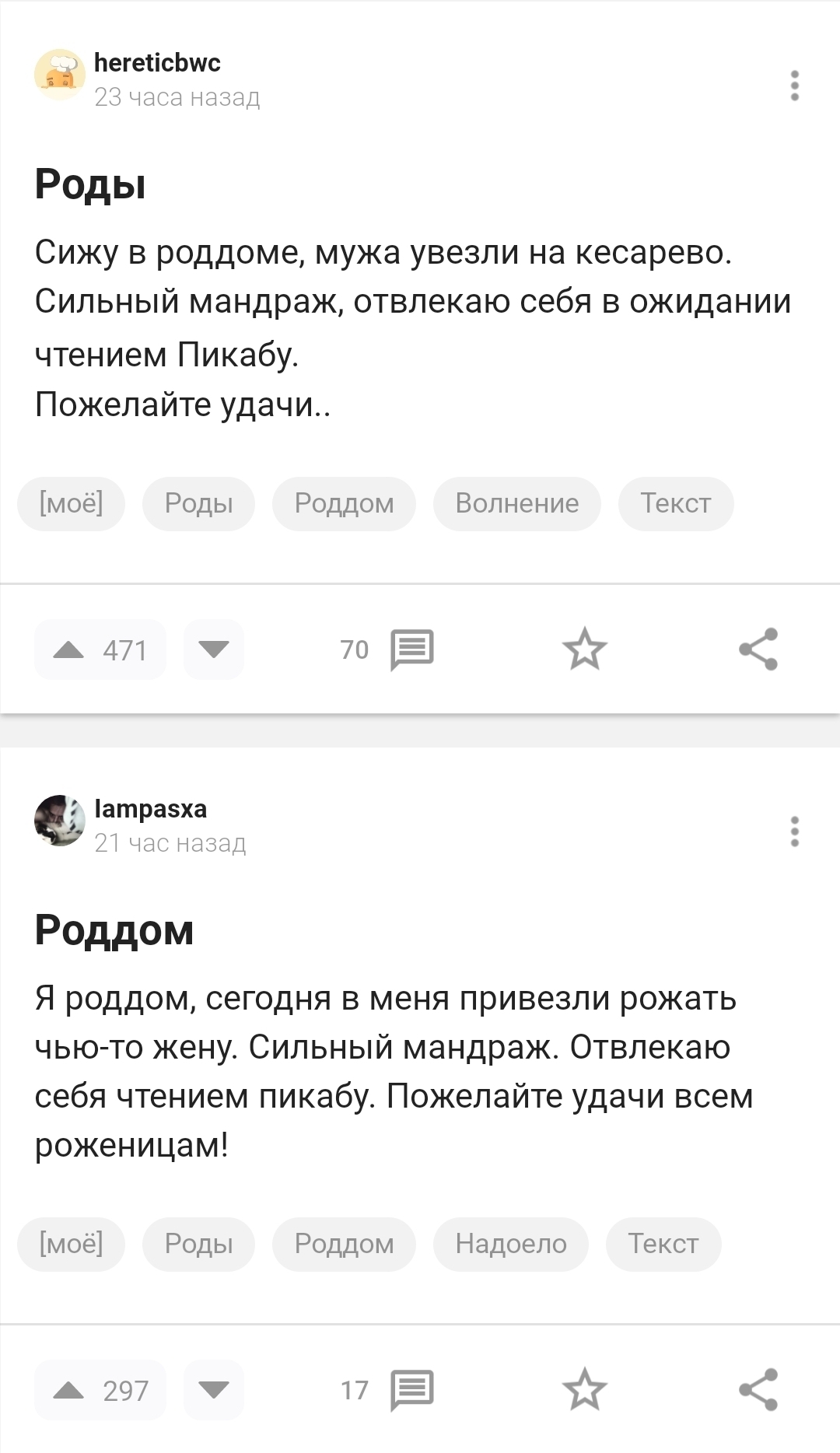Select the Волнение tag
The image size is (840, 1453).
click(516, 503)
